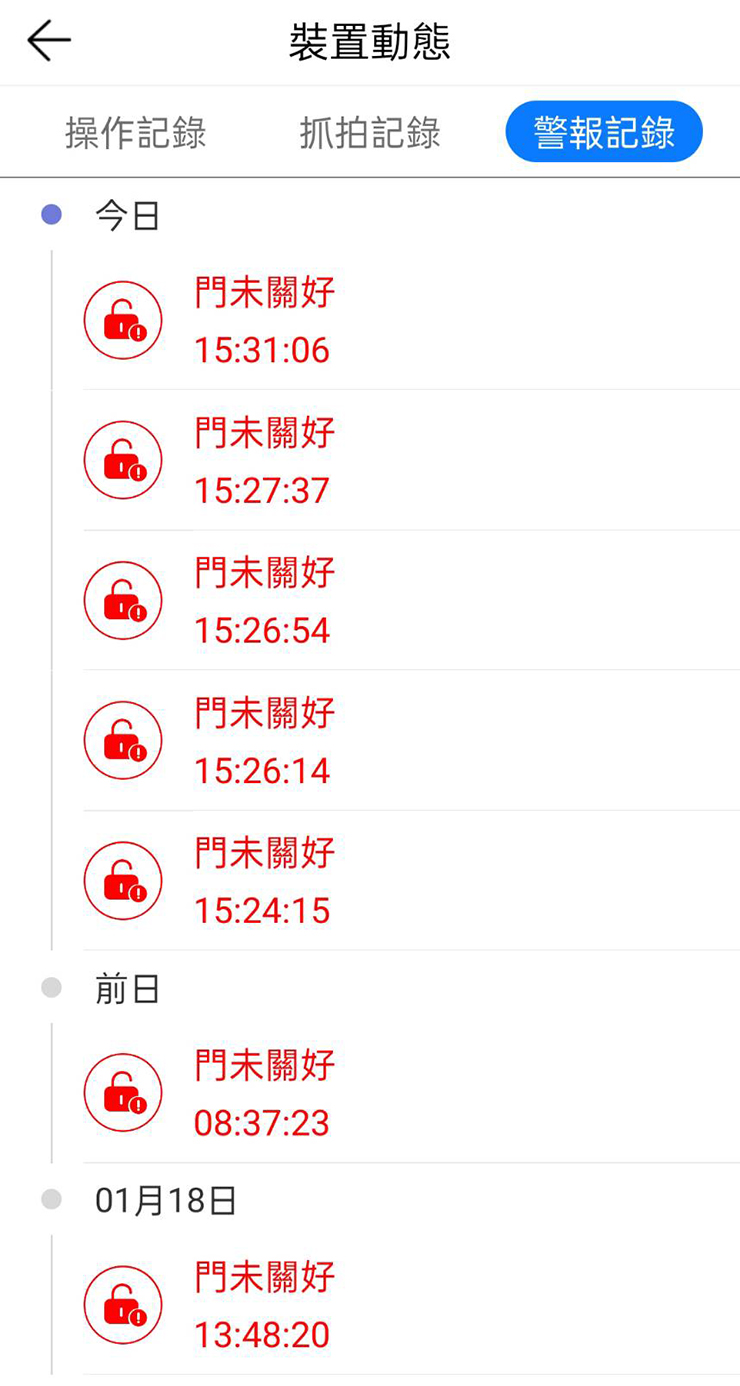Go back using the arrow icon
The height and width of the screenshot is (1386, 740).
49,42
